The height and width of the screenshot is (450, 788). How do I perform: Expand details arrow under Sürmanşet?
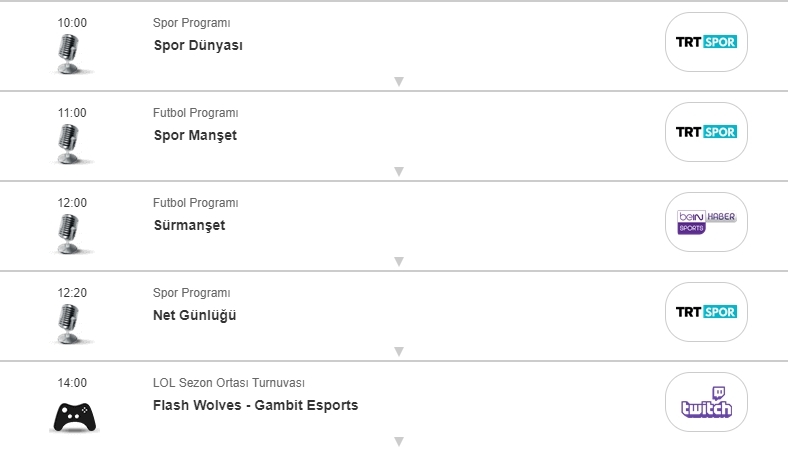click(398, 262)
